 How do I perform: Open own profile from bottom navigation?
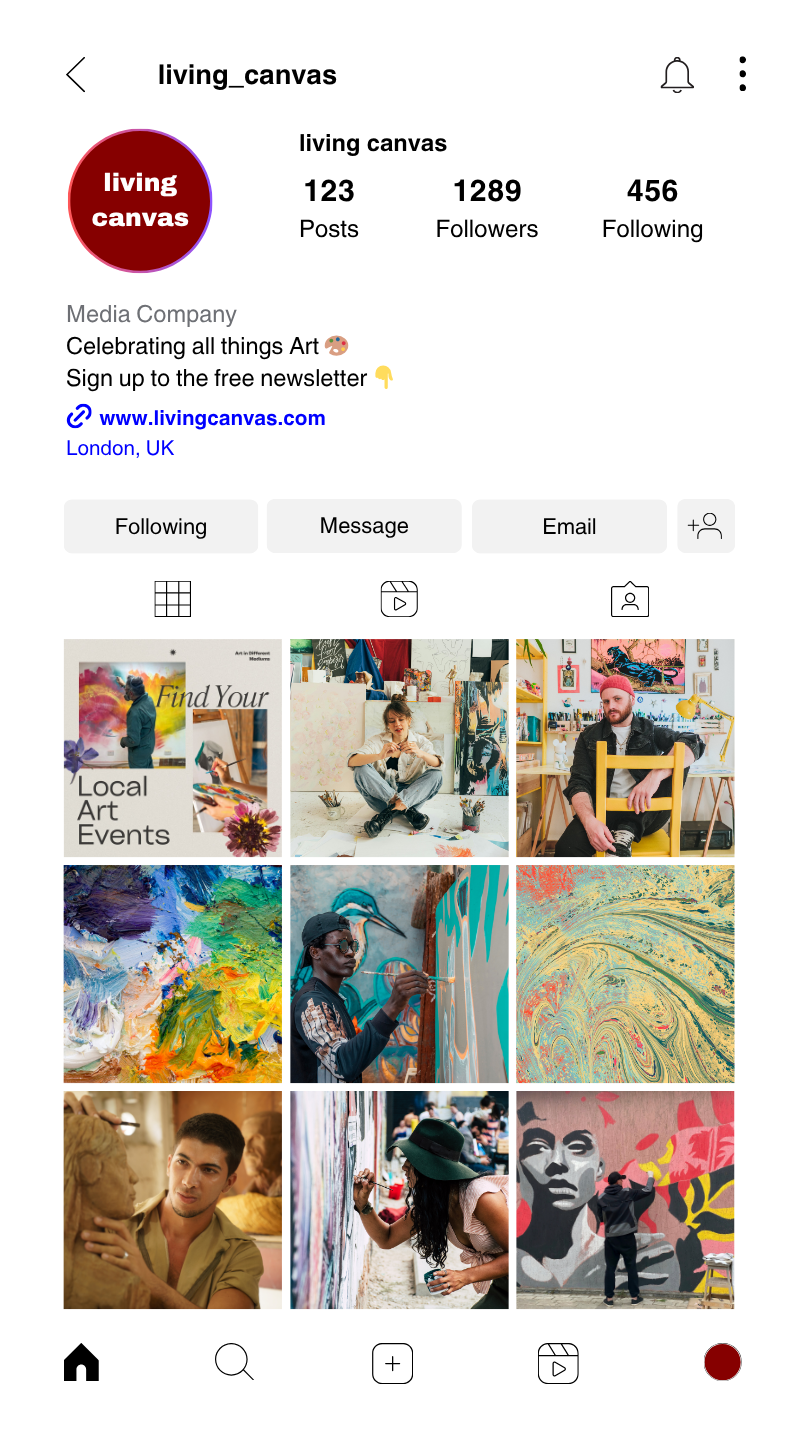tap(722, 1363)
